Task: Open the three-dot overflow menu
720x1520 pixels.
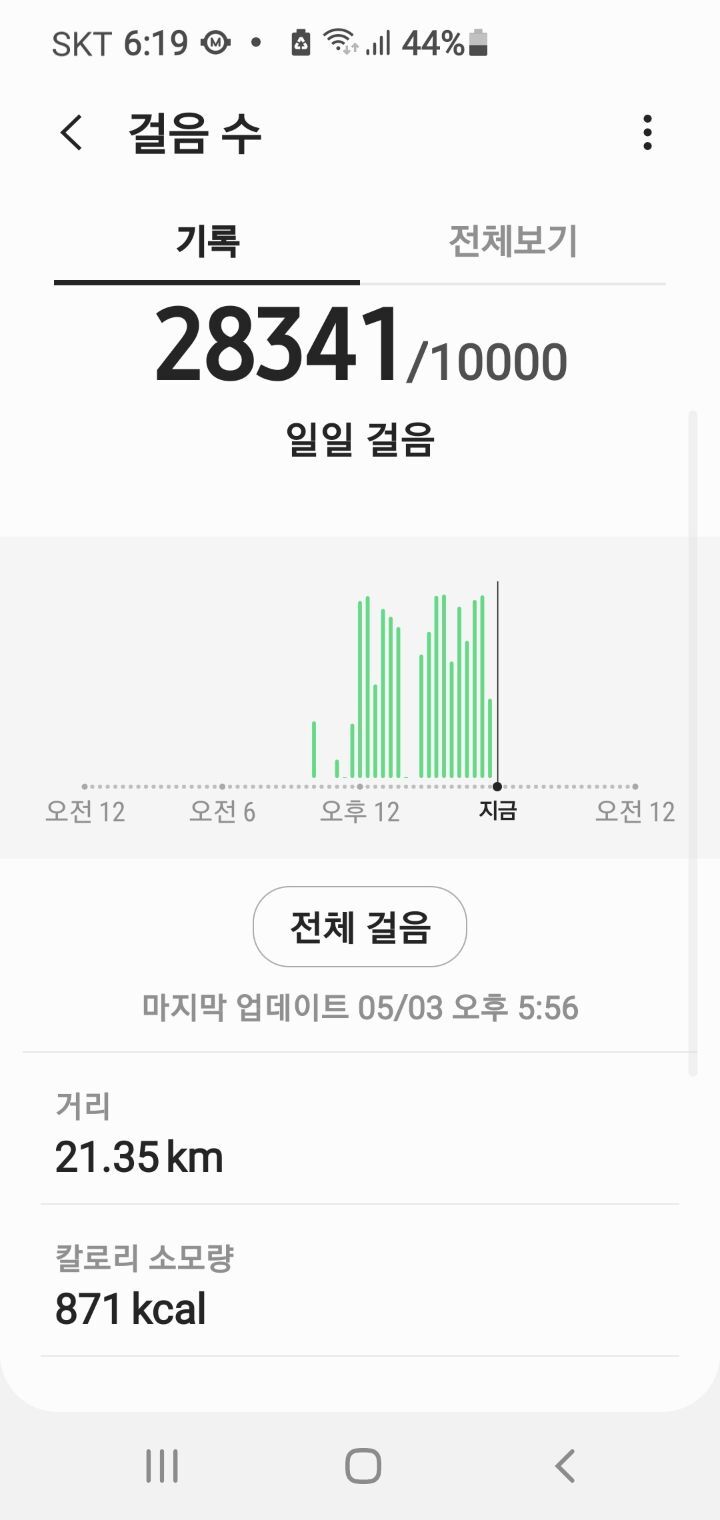Action: [x=648, y=133]
